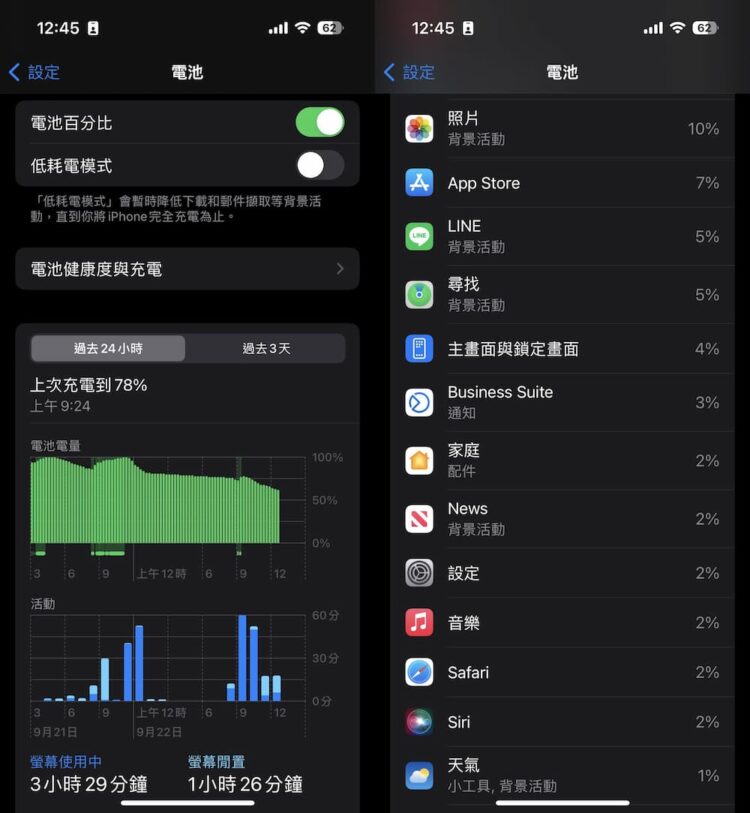Select the Safari compass icon
Image resolution: width=750 pixels, height=813 pixels.
coord(420,672)
